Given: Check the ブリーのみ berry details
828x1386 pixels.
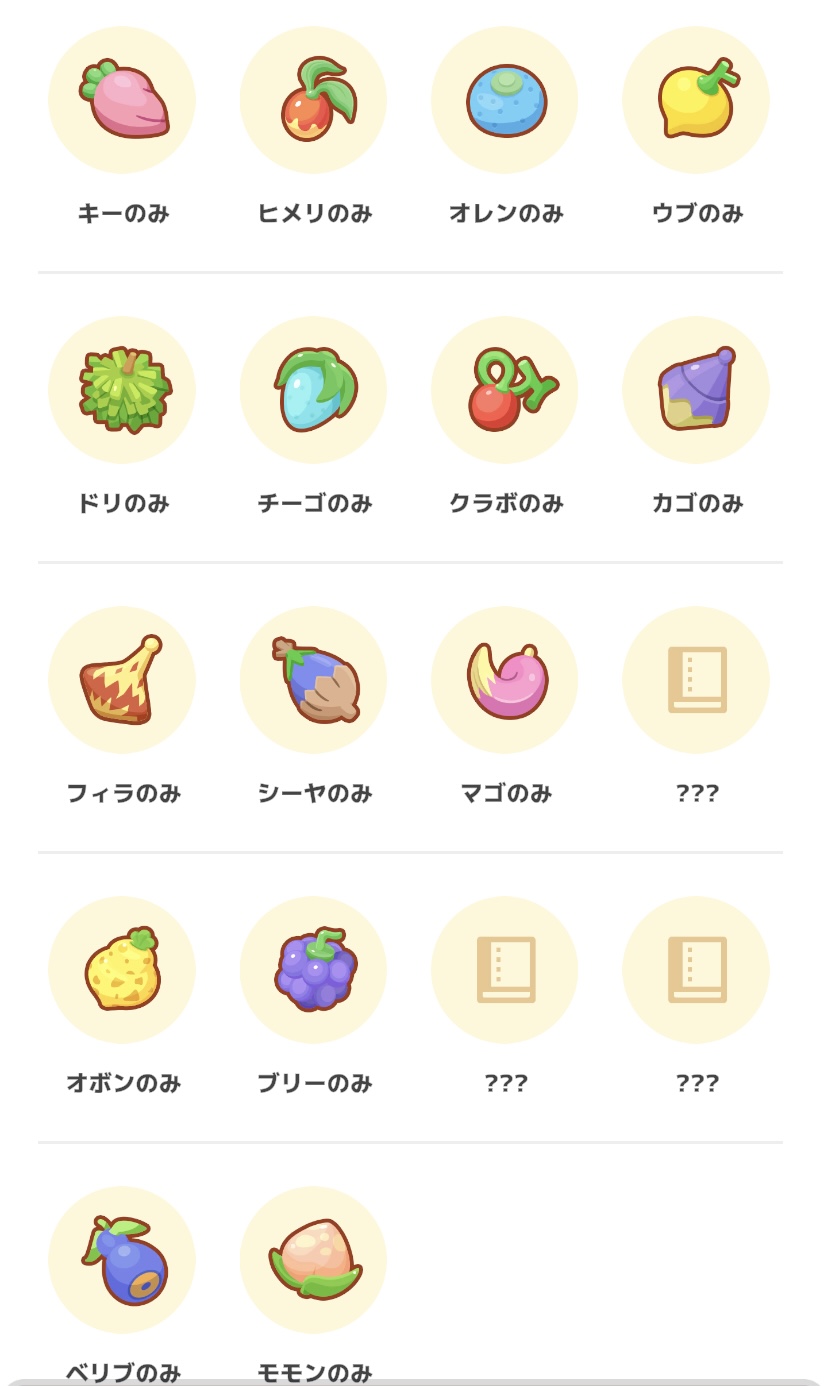Looking at the screenshot, I should tap(314, 970).
